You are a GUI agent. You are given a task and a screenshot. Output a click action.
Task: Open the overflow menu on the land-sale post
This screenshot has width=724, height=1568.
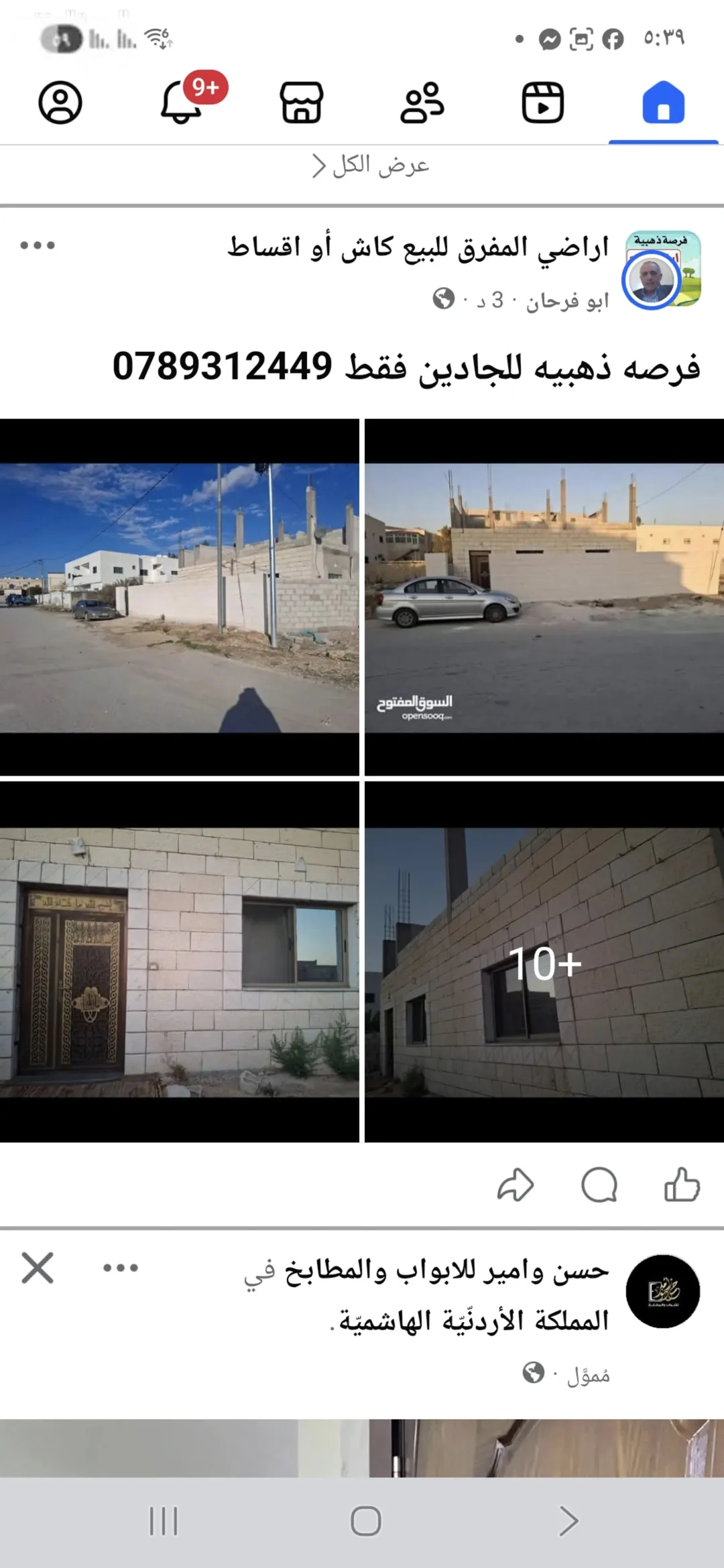pos(38,245)
